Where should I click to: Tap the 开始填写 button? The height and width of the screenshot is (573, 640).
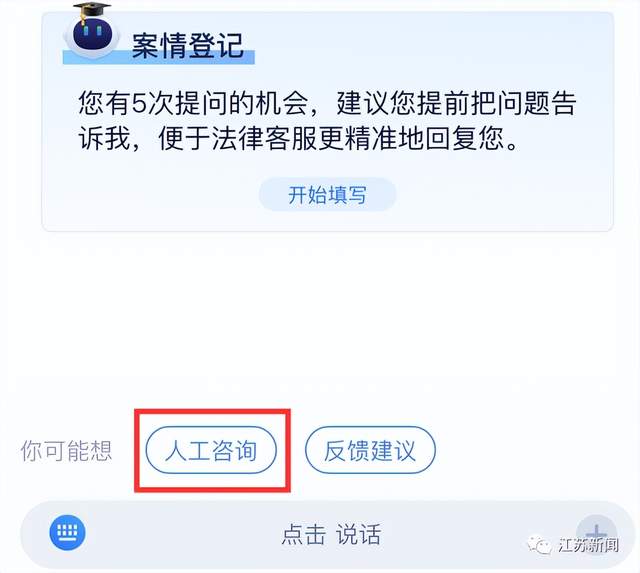327,195
